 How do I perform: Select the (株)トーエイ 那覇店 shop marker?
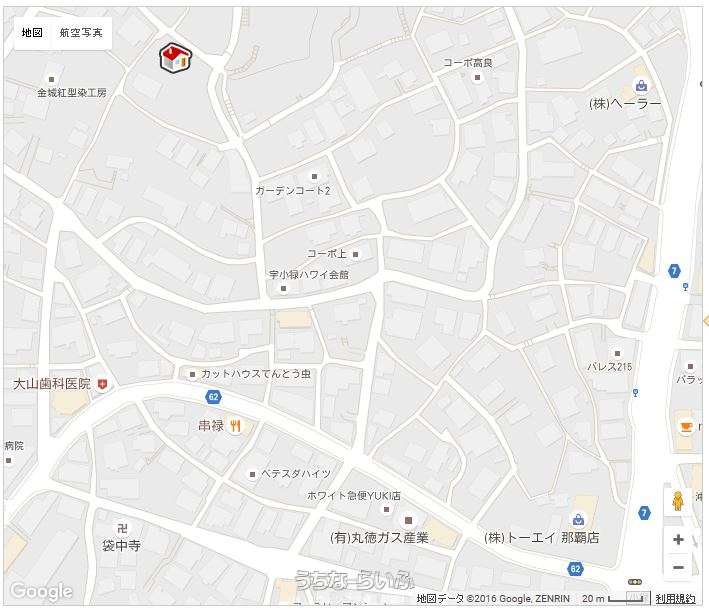pyautogui.click(x=577, y=520)
